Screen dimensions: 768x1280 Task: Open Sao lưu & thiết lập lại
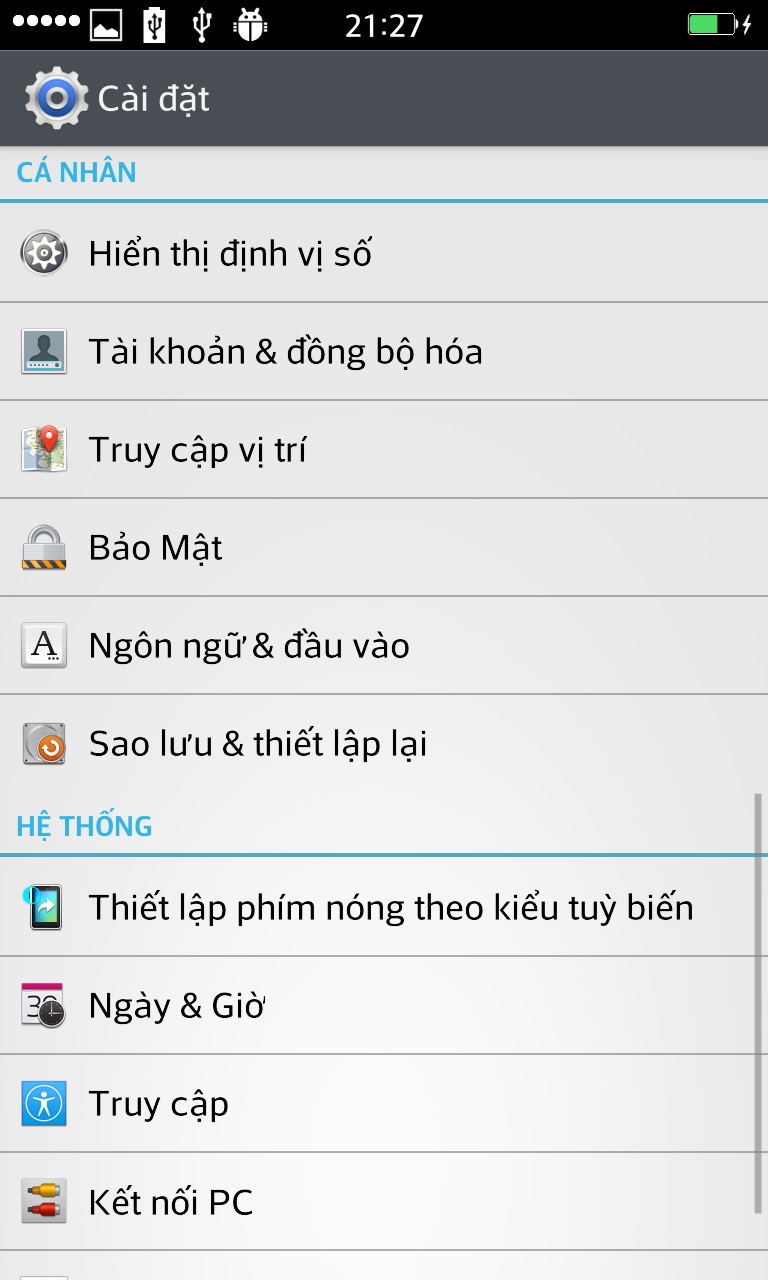click(x=384, y=743)
